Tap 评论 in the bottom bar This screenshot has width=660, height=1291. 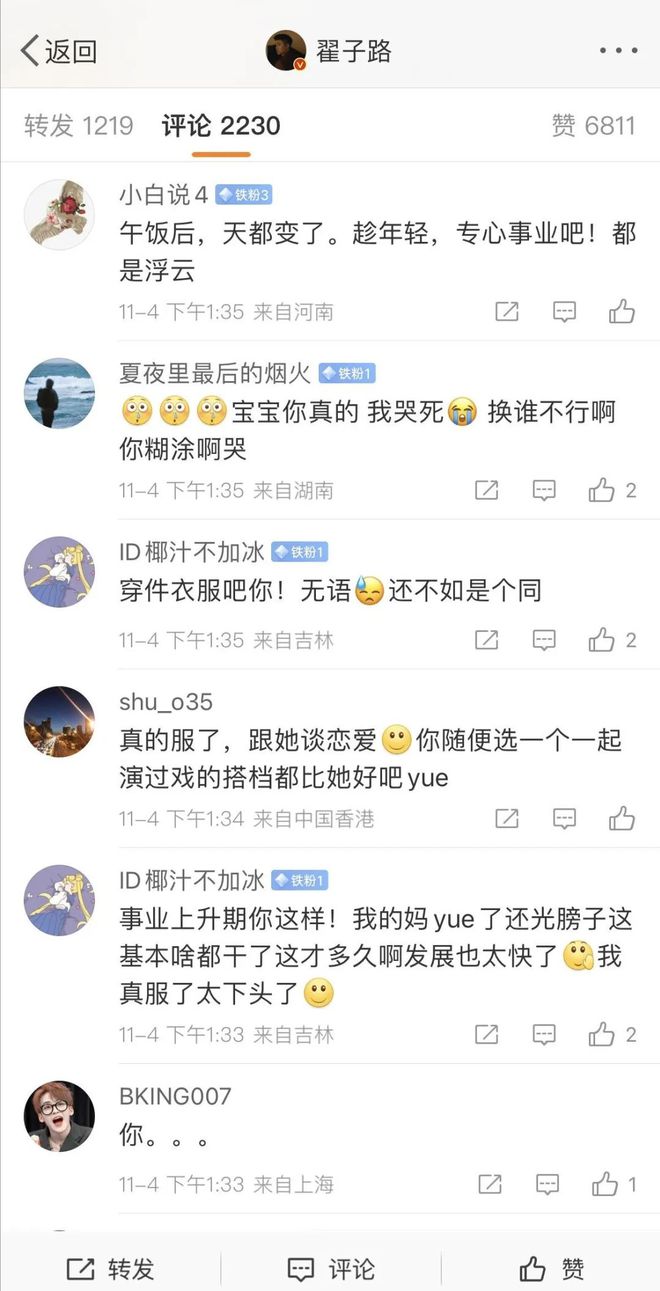click(331, 1269)
